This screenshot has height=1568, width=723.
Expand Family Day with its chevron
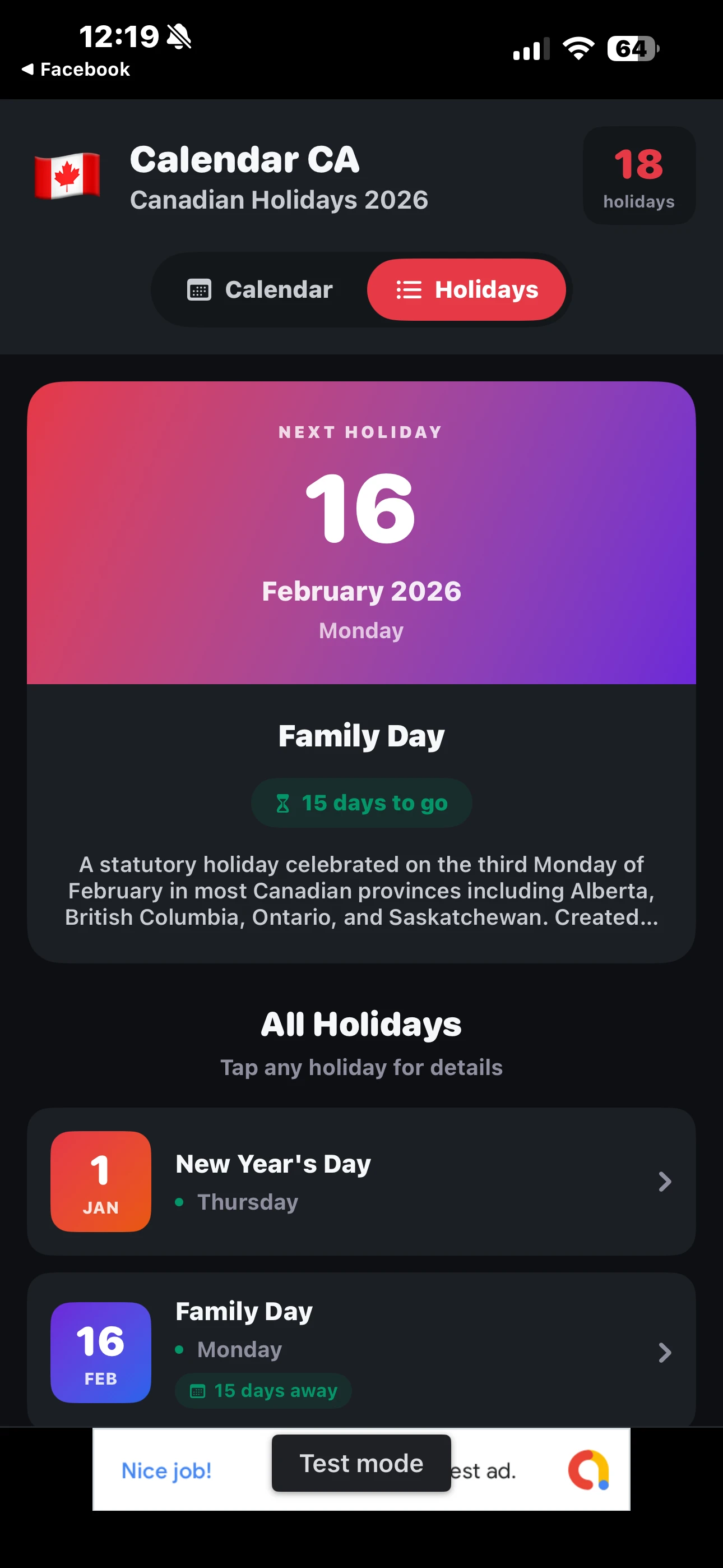click(x=665, y=1353)
